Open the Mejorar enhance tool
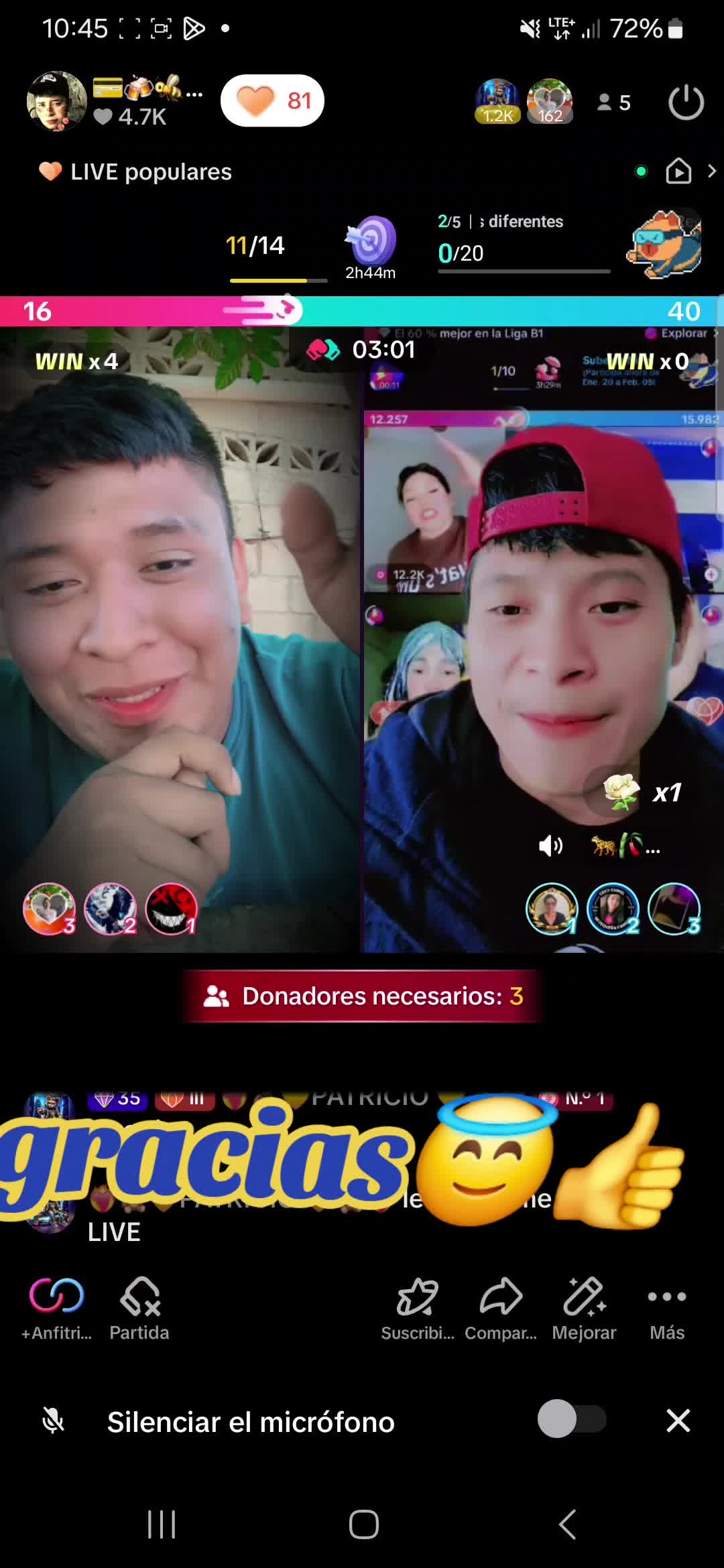This screenshot has height=1568, width=724. (x=584, y=1308)
